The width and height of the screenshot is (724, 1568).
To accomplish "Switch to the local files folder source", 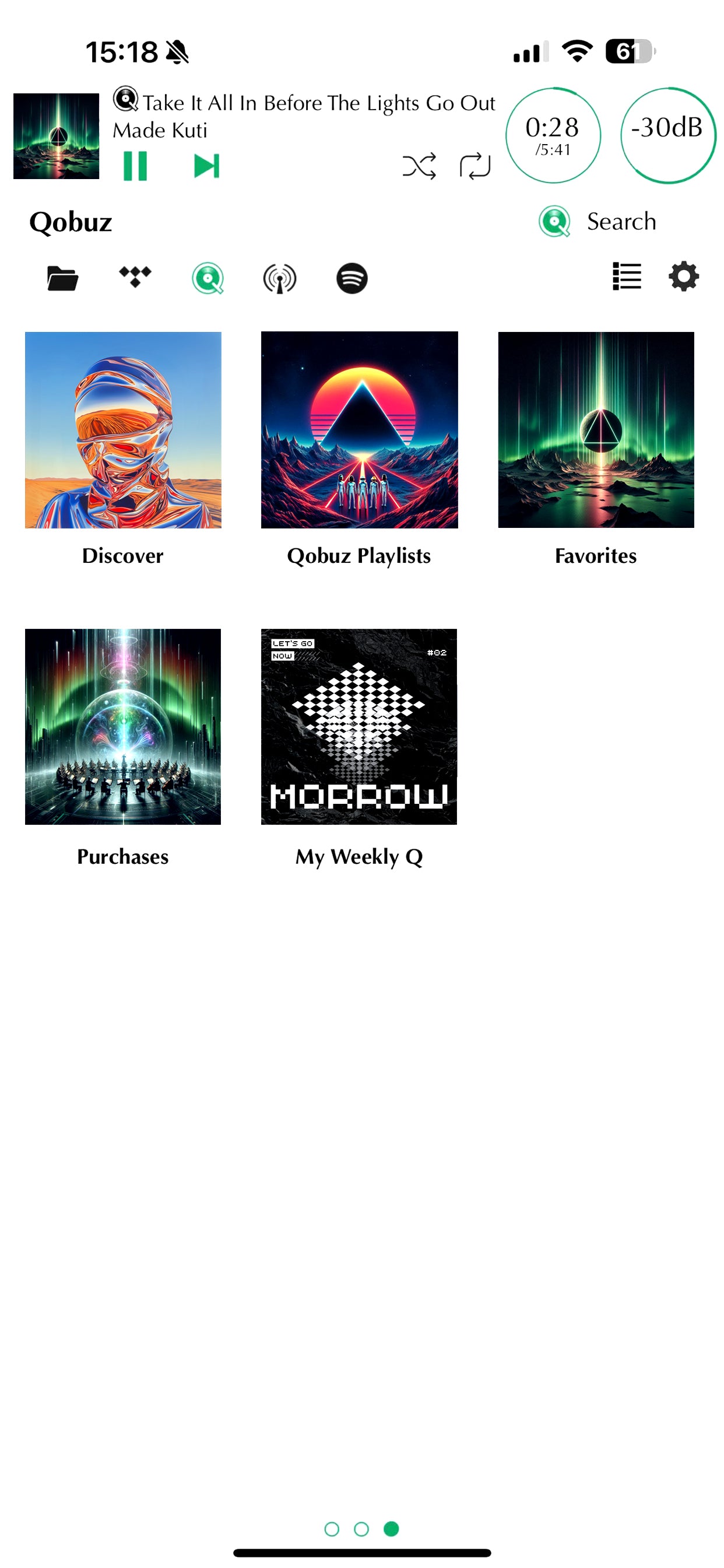I will [62, 278].
